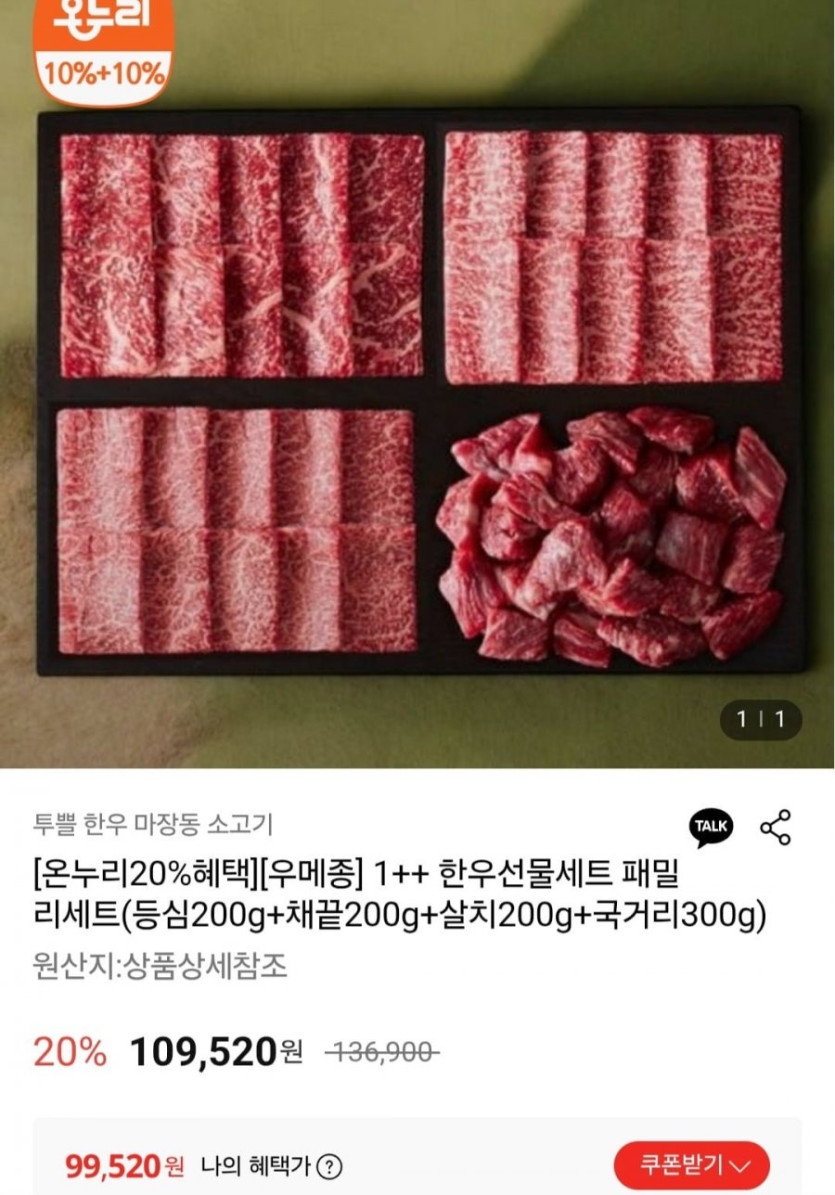
Task: Open KakaoTalk inquiry chat icon
Action: [711, 827]
